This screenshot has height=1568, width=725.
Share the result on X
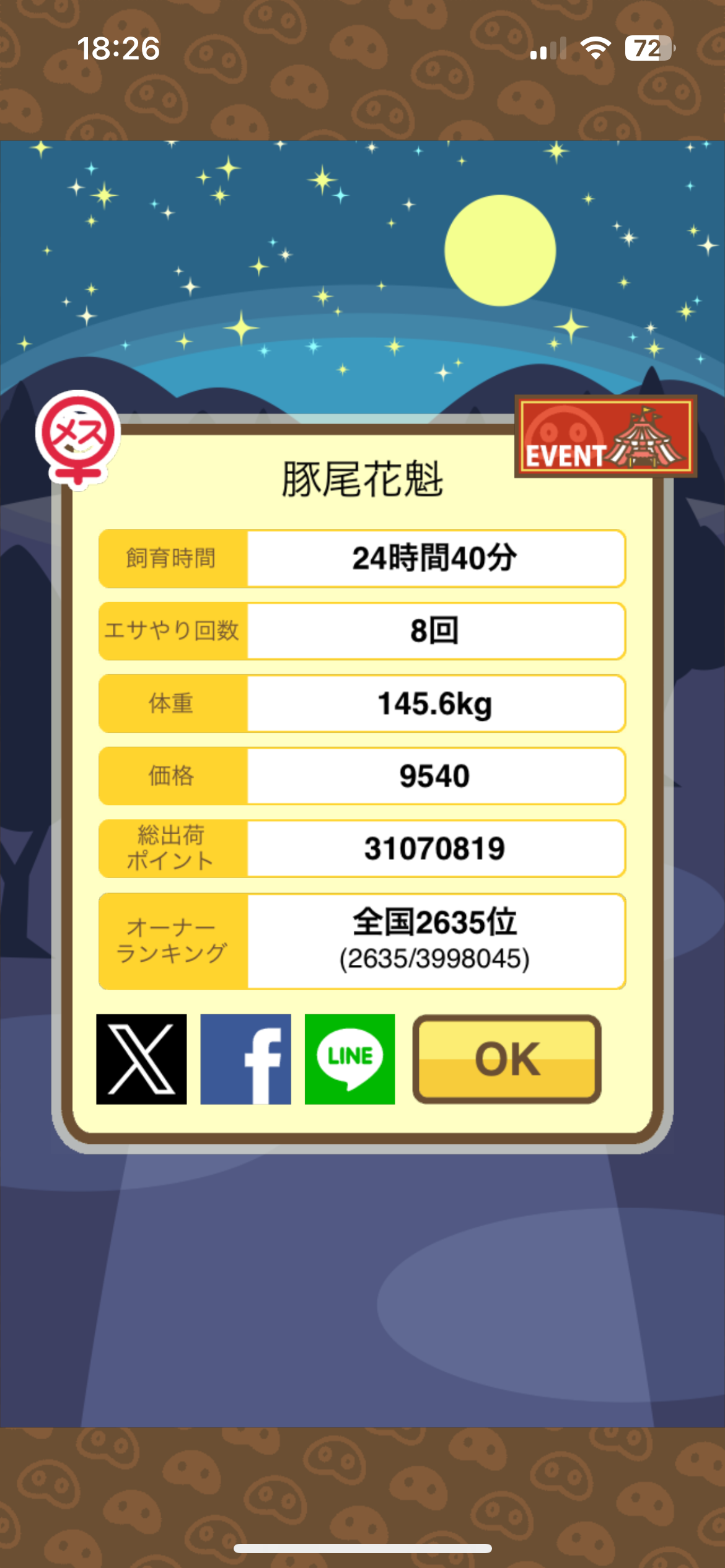tap(141, 1059)
